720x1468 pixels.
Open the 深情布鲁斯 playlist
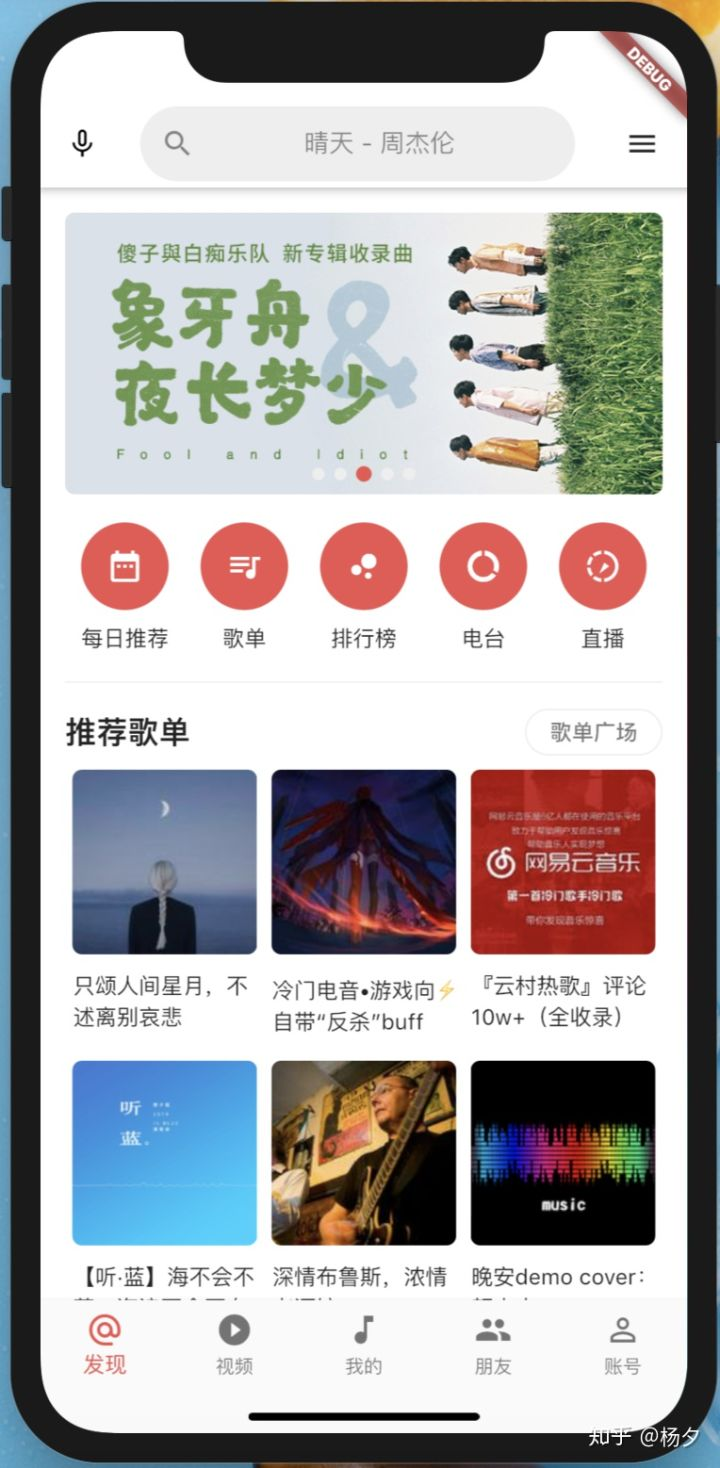pos(363,1152)
